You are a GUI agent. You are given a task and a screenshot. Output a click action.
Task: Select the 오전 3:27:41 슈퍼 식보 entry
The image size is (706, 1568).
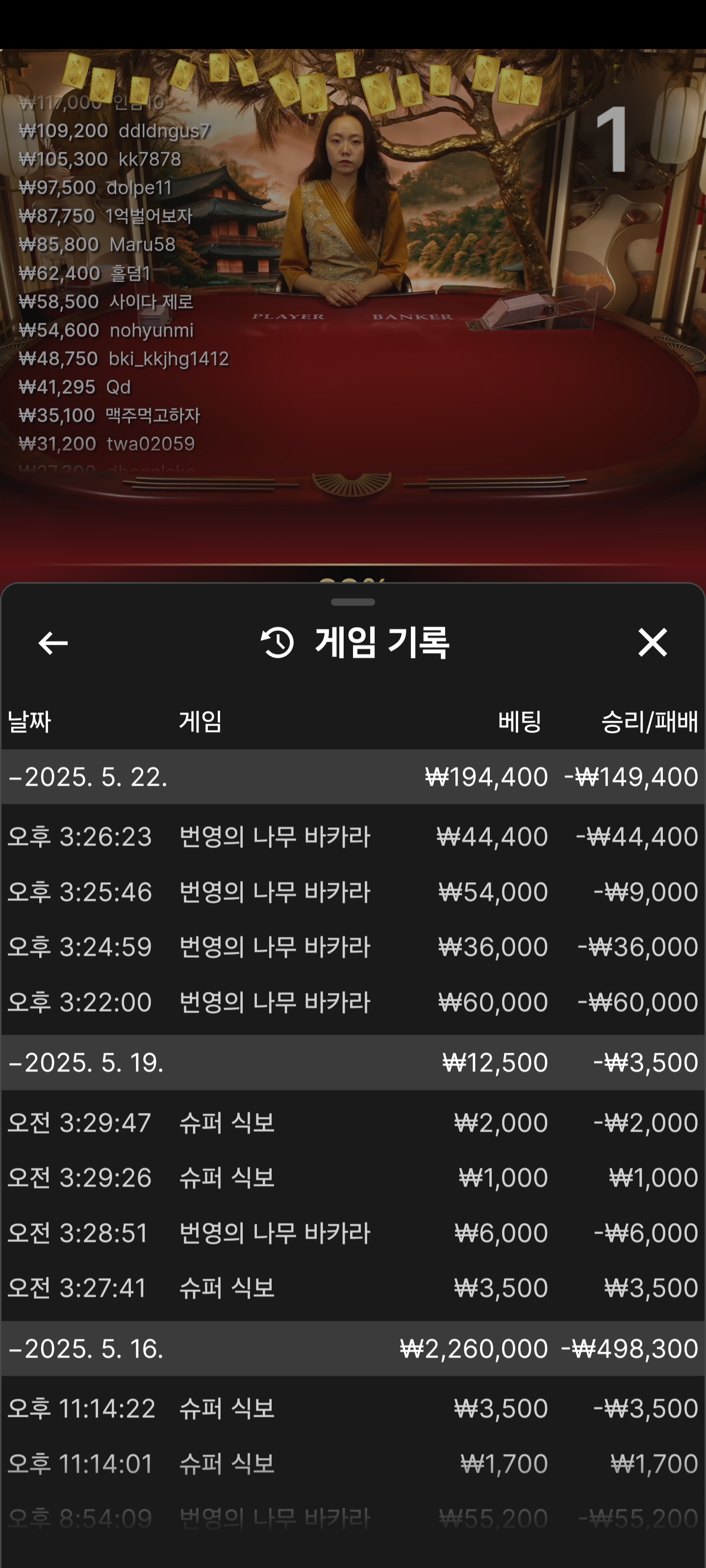(x=353, y=1287)
